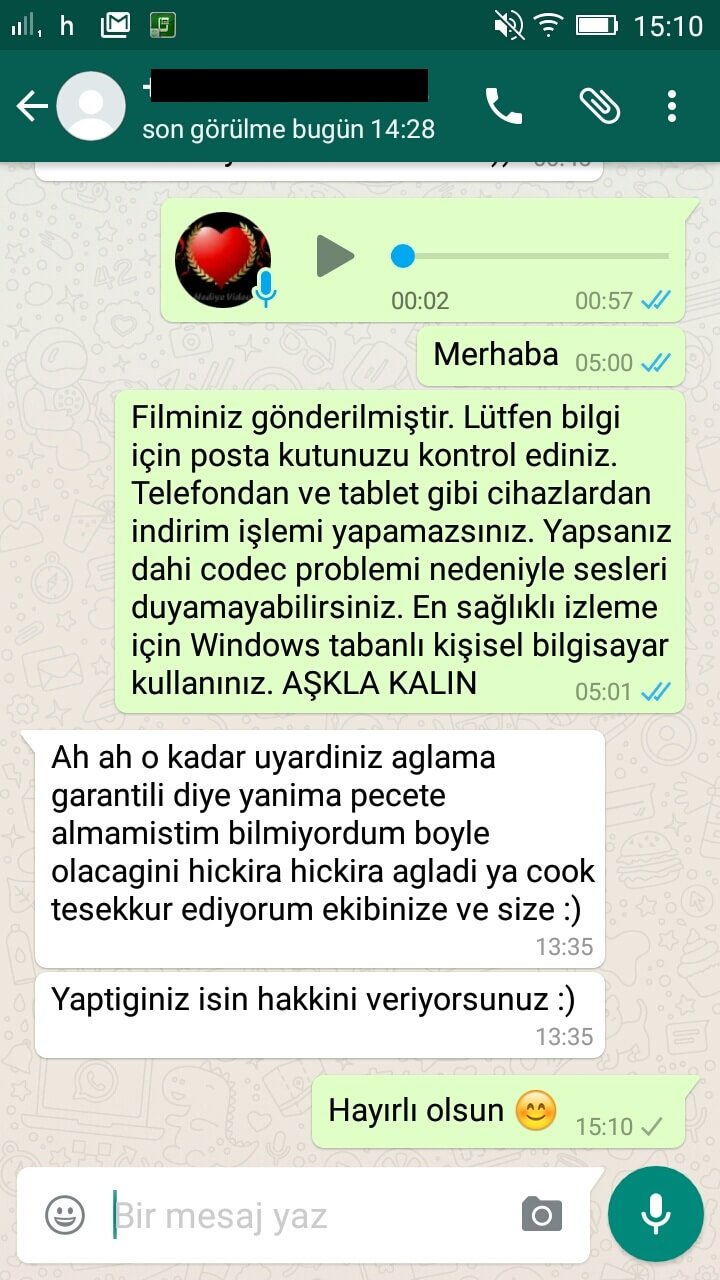The height and width of the screenshot is (1280, 720).
Task: Open the contact's profile picture
Action: pyautogui.click(x=91, y=106)
